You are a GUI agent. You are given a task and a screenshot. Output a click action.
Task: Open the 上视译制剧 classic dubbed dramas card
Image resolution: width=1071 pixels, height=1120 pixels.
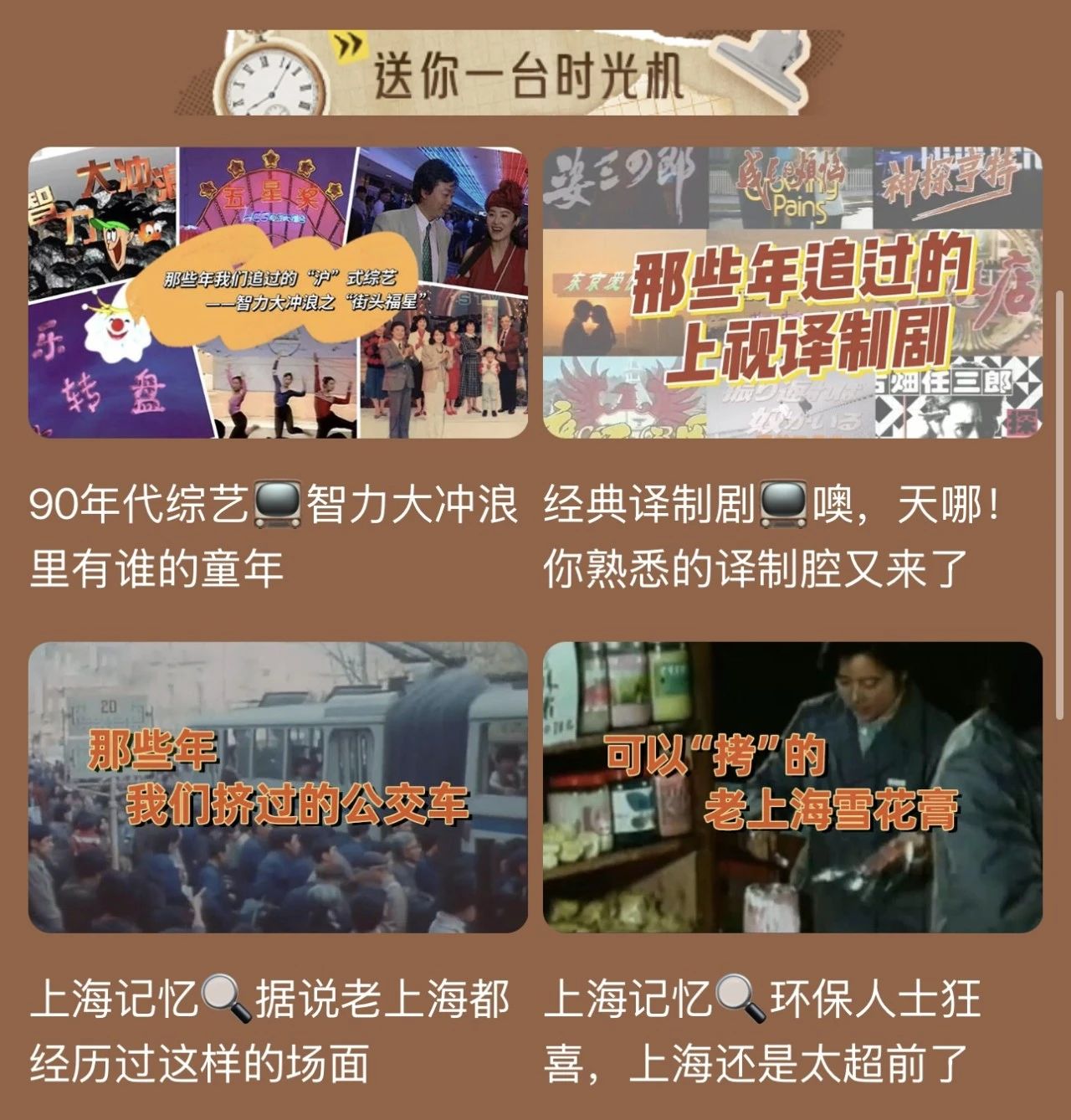tap(792, 293)
